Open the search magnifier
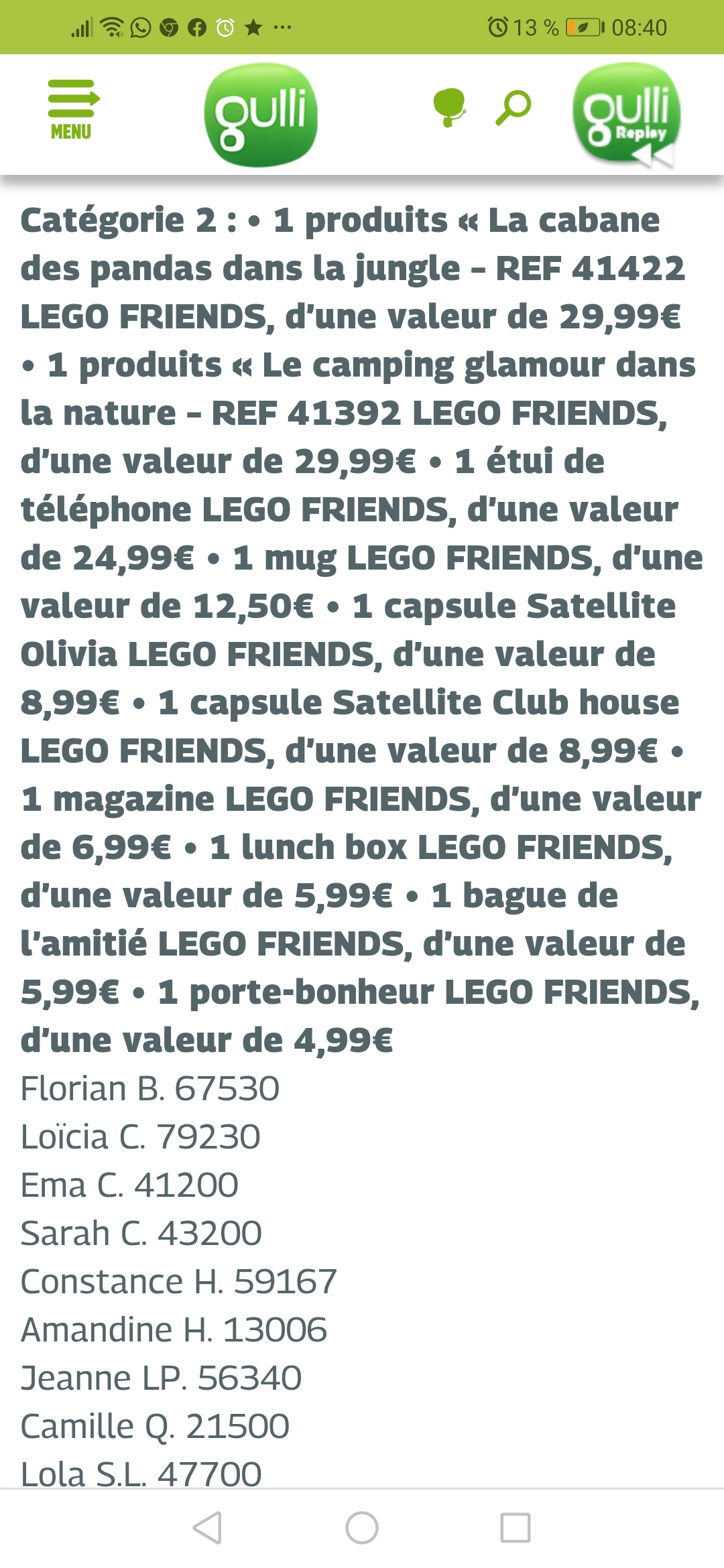Image resolution: width=724 pixels, height=1568 pixels. [514, 107]
